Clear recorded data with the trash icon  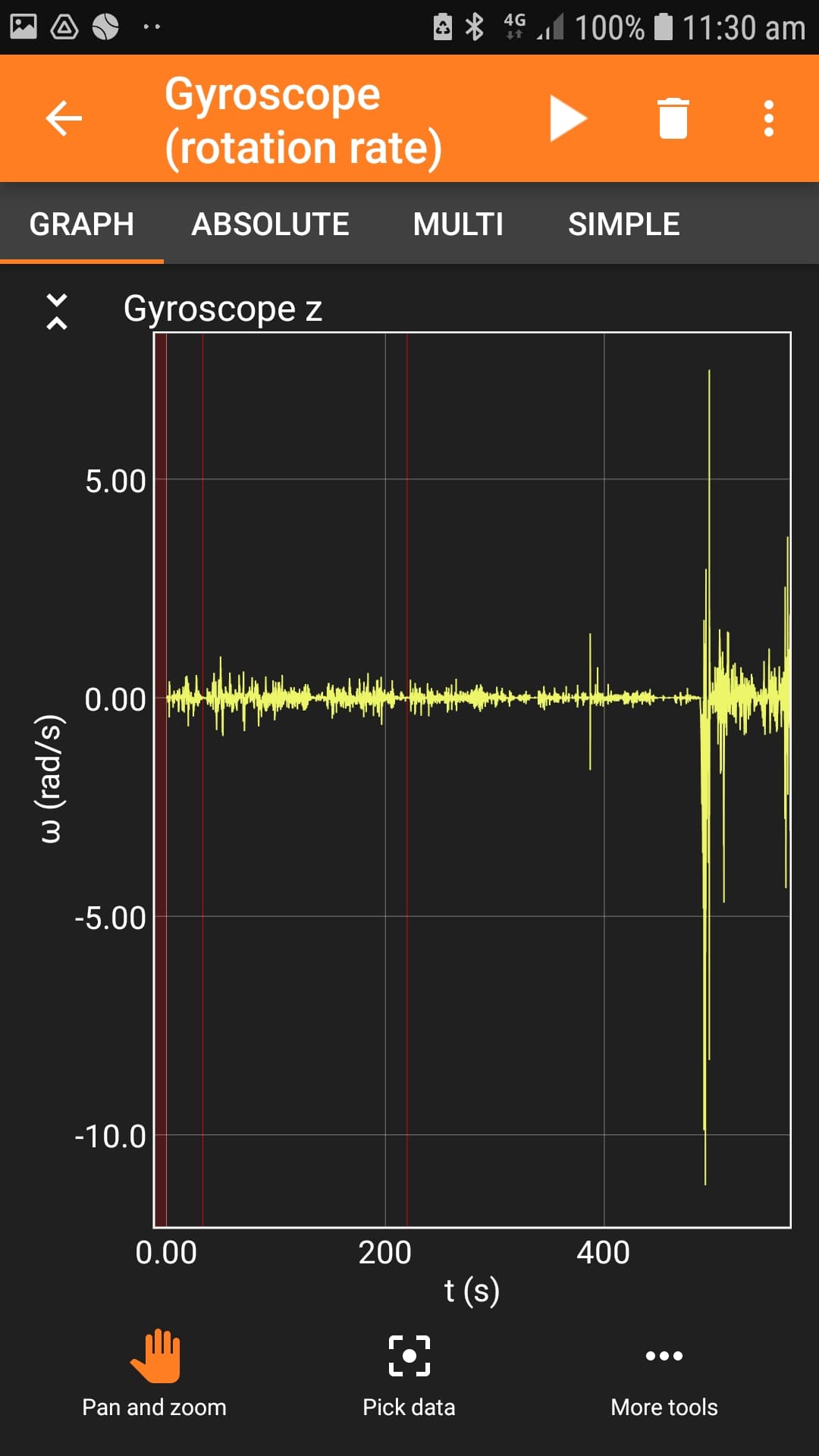click(673, 118)
